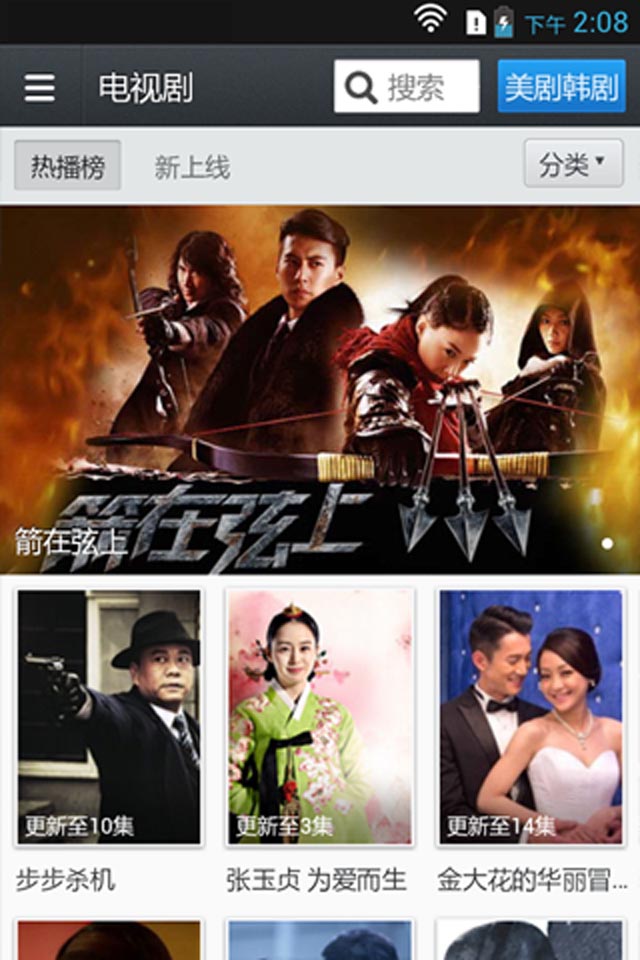This screenshot has width=640, height=960.
Task: Tap the 搜索 search box
Action: (x=407, y=87)
